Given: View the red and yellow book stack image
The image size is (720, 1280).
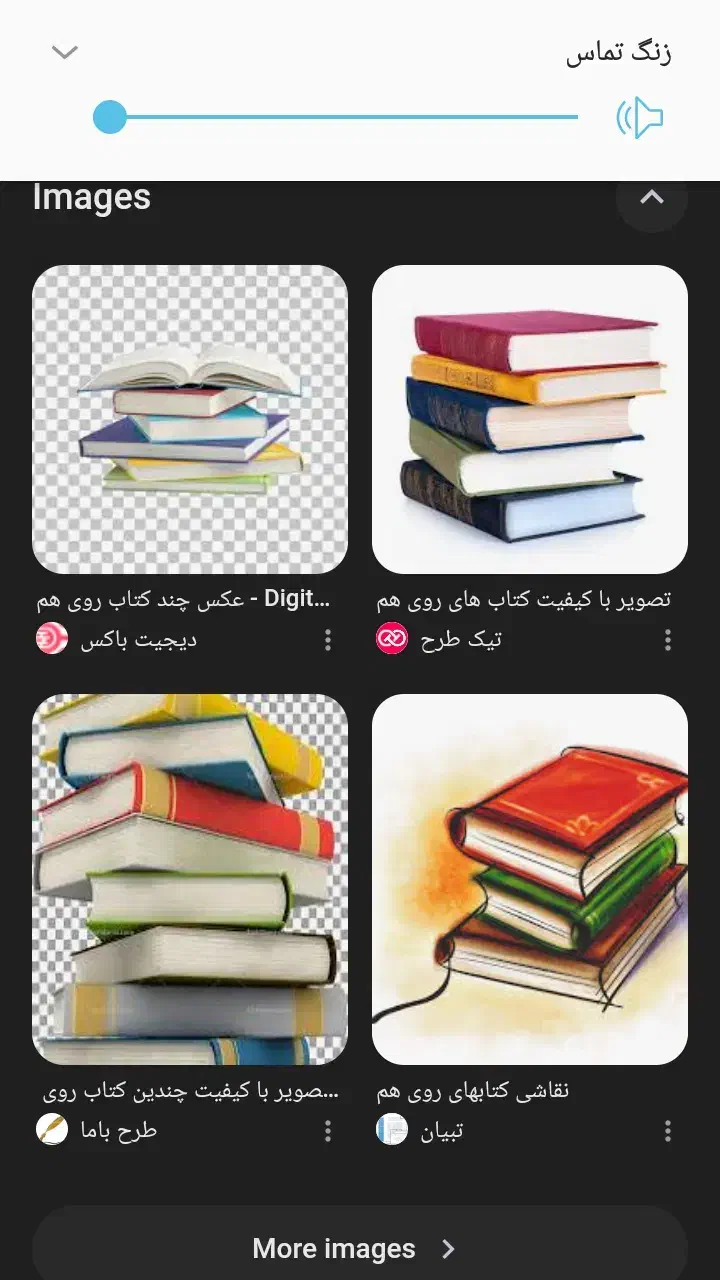Looking at the screenshot, I should (x=530, y=418).
